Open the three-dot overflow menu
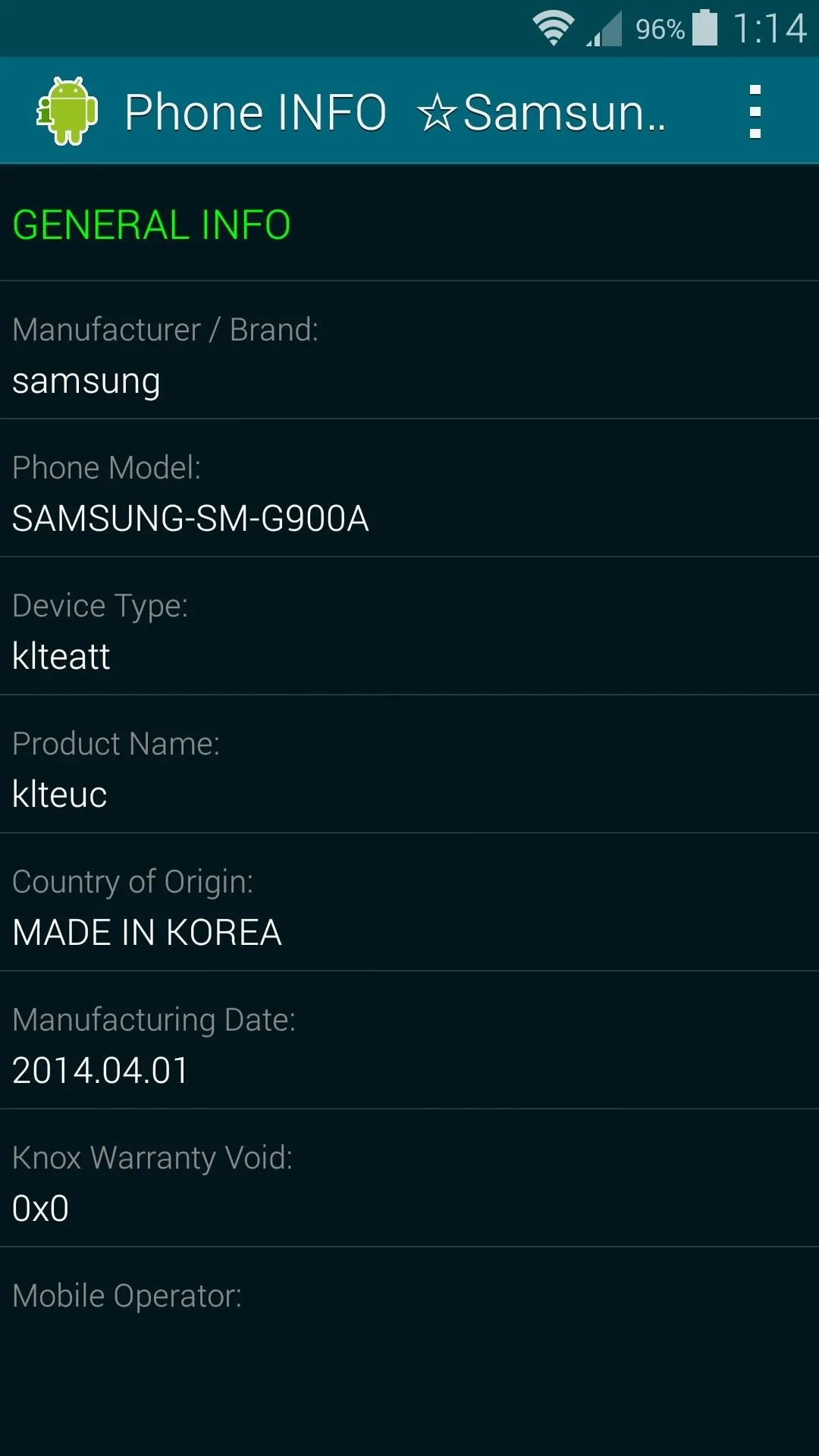Image resolution: width=819 pixels, height=1456 pixels. (754, 112)
